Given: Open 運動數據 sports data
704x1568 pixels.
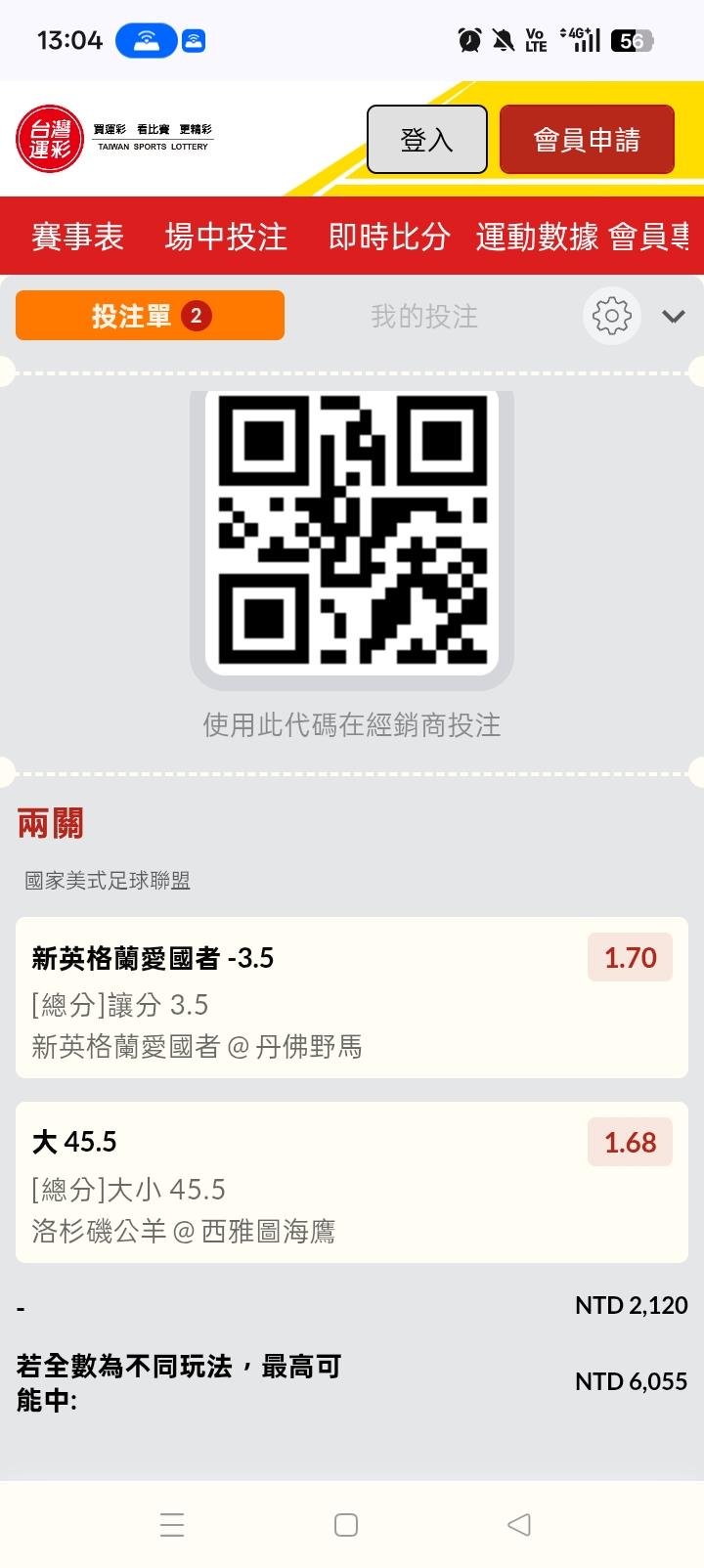Looking at the screenshot, I should (537, 237).
